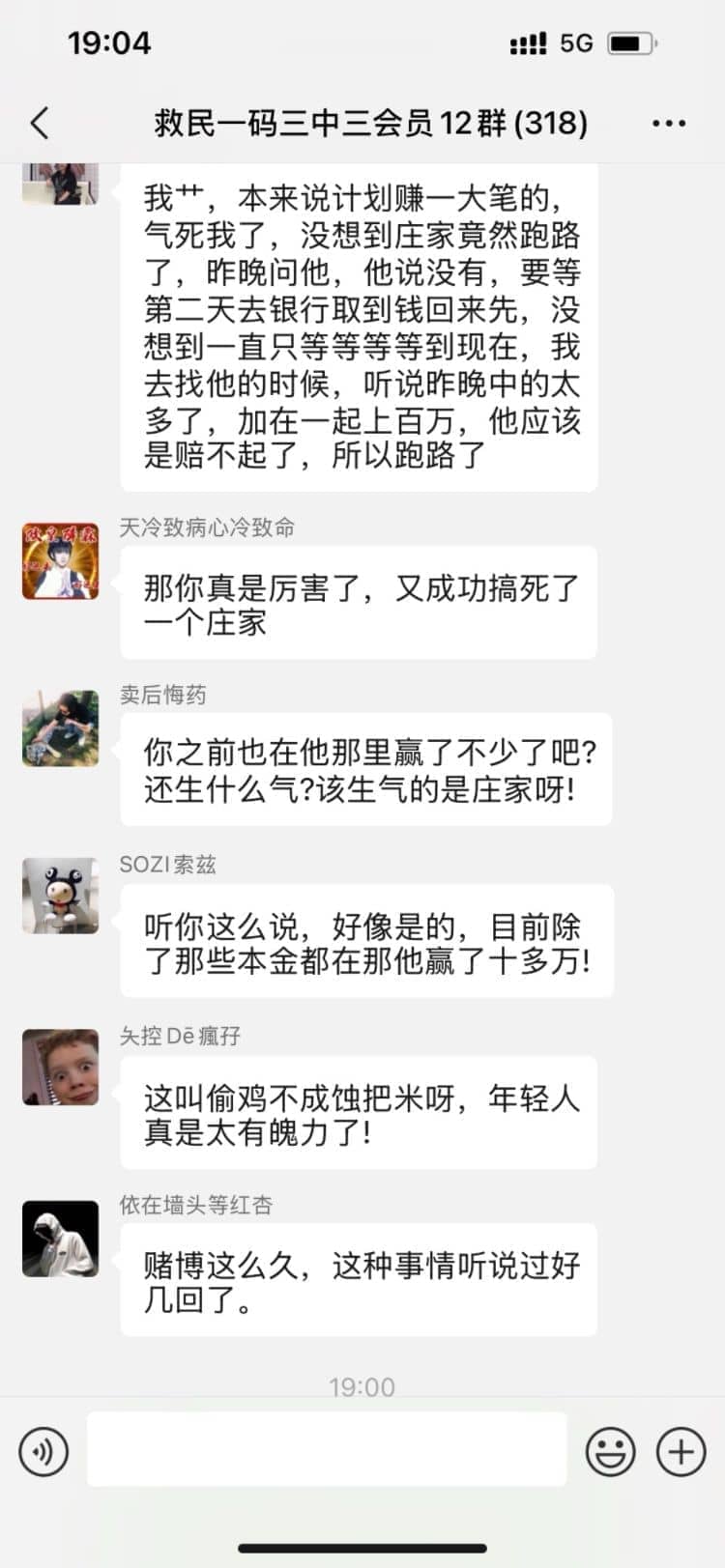Switch to voice message input
Image resolution: width=725 pixels, height=1568 pixels.
tap(44, 1450)
